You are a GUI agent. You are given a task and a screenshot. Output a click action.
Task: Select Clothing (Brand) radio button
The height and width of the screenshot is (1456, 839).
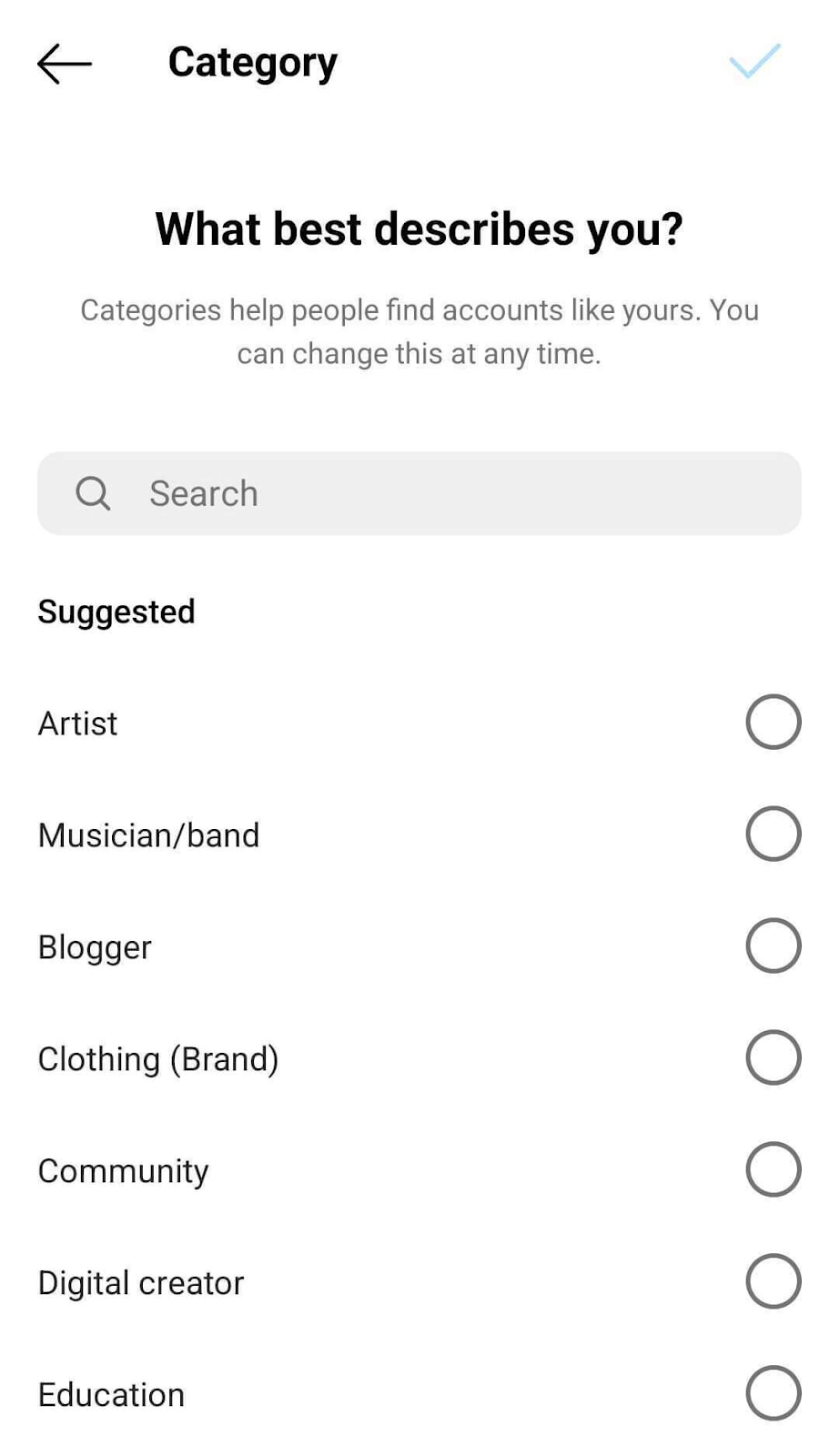(x=773, y=1058)
